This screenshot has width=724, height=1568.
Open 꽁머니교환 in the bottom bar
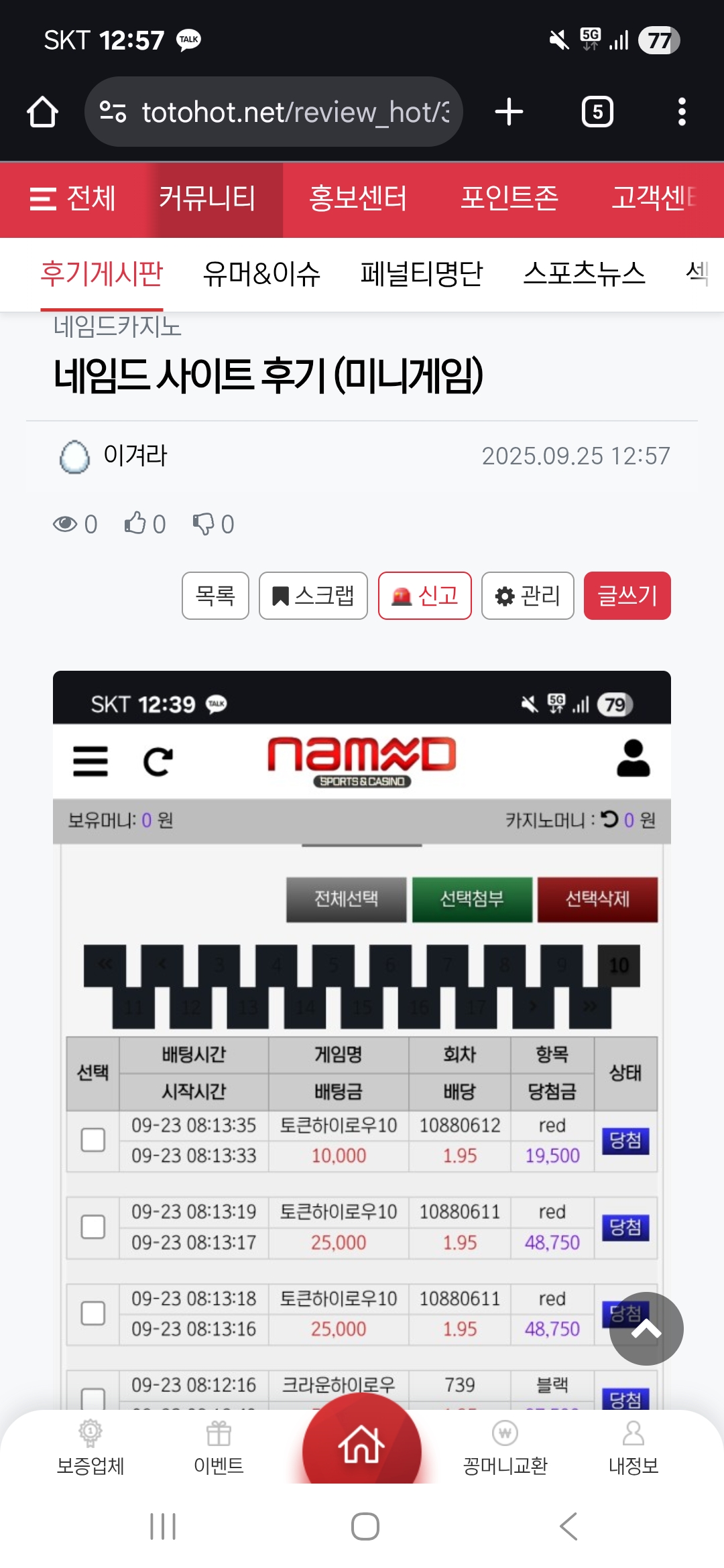click(505, 1449)
